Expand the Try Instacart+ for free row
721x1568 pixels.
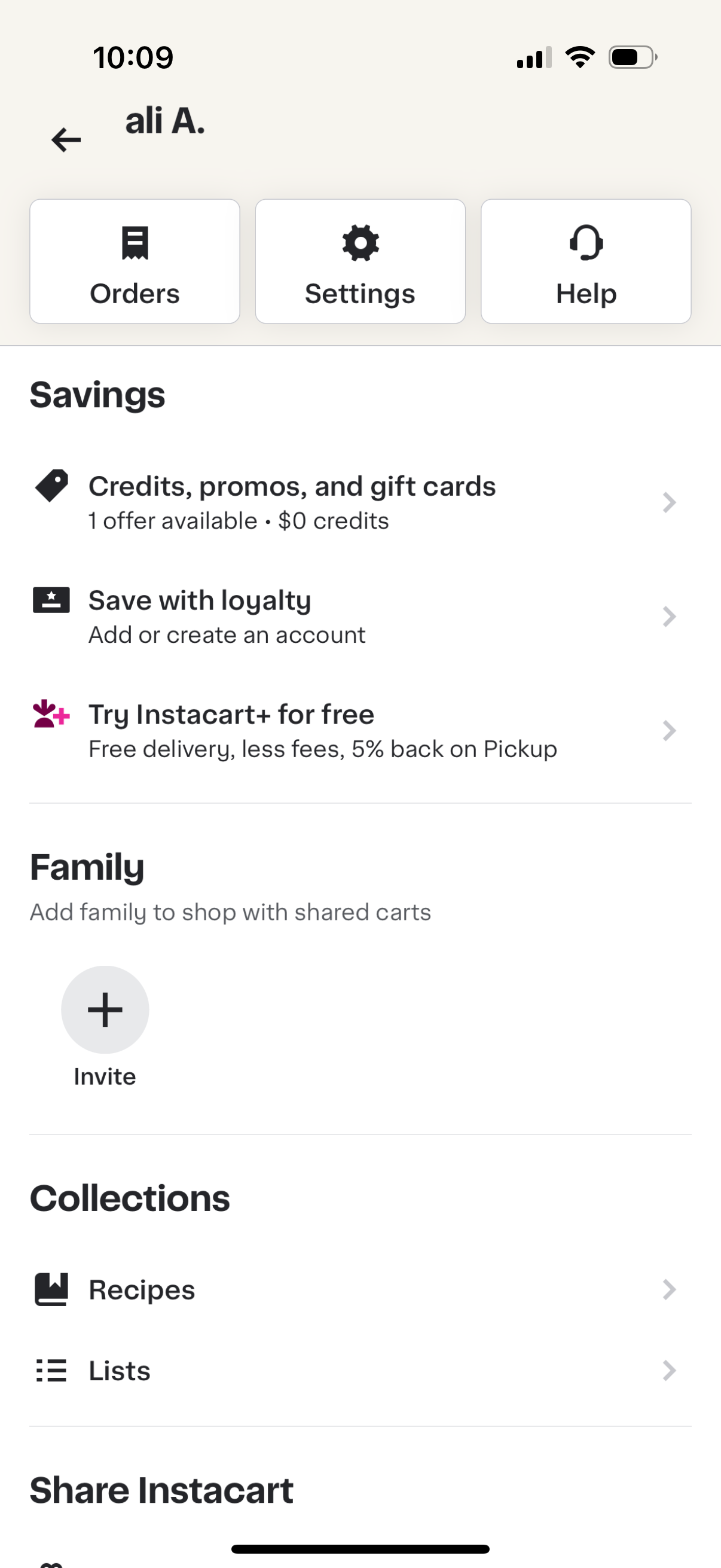669,730
